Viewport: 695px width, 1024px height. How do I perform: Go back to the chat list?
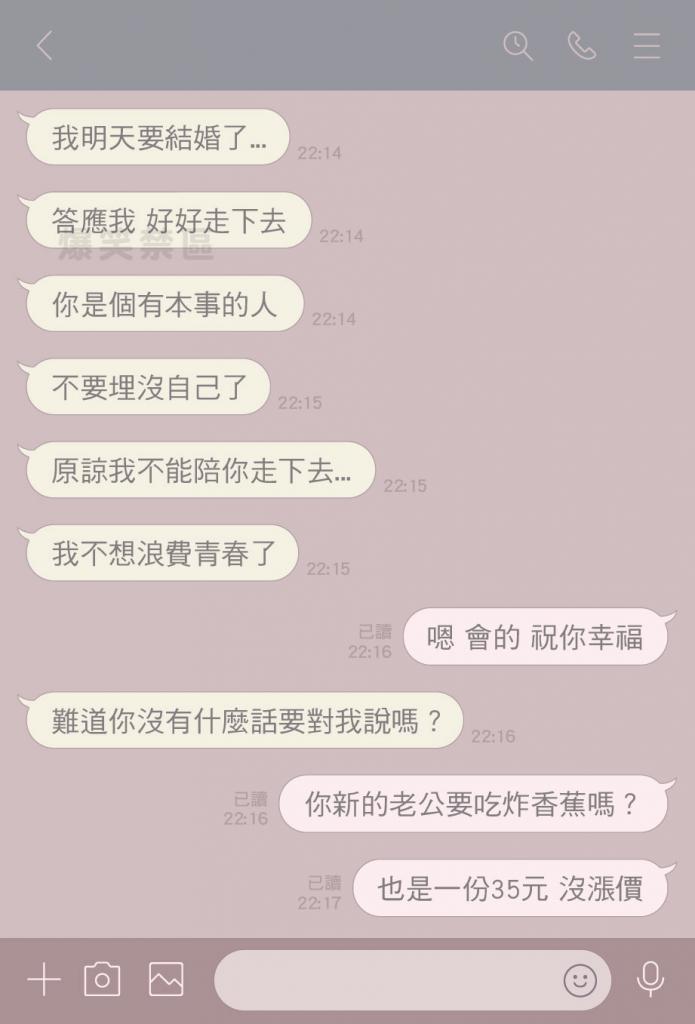pos(44,46)
